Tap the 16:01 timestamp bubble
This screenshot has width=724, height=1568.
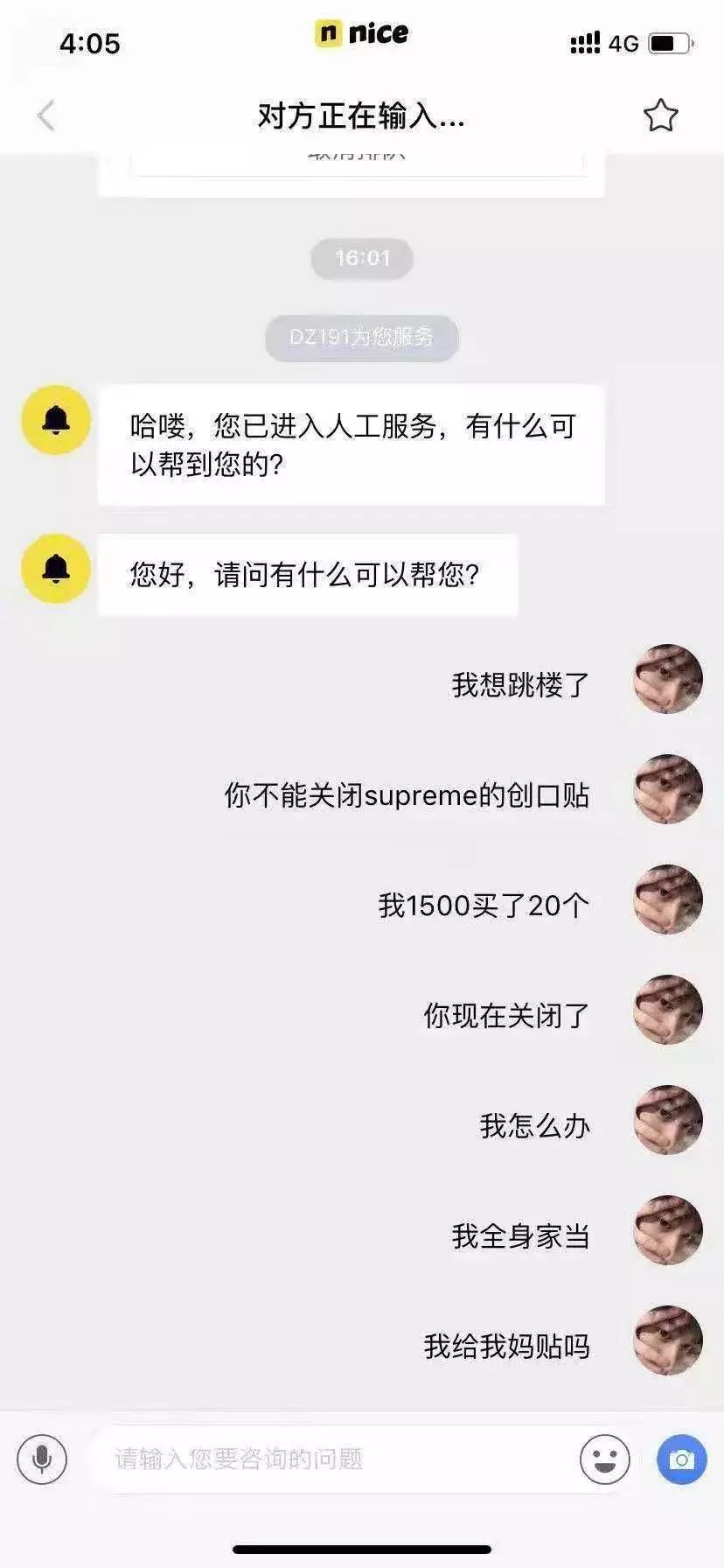[361, 259]
